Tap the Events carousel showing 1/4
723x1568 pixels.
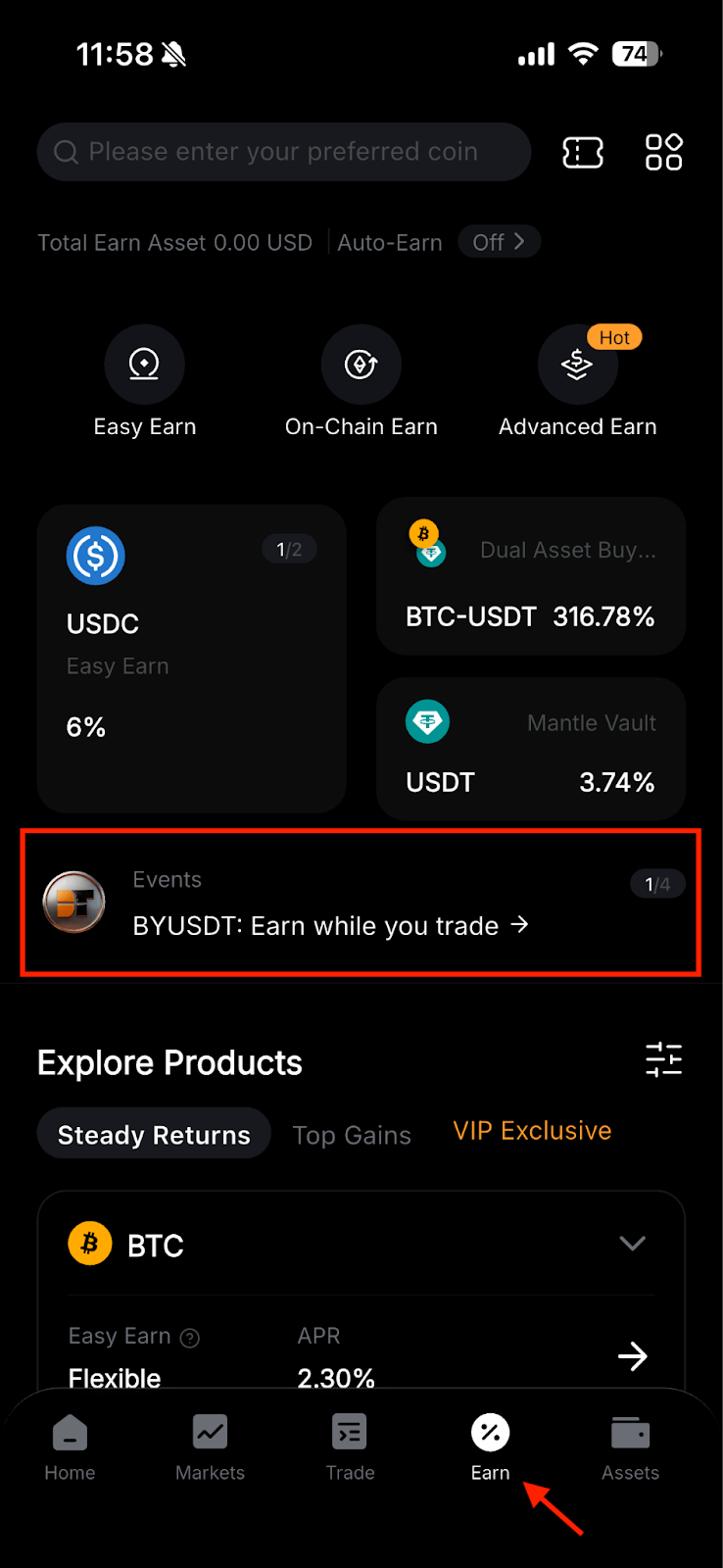click(x=657, y=883)
